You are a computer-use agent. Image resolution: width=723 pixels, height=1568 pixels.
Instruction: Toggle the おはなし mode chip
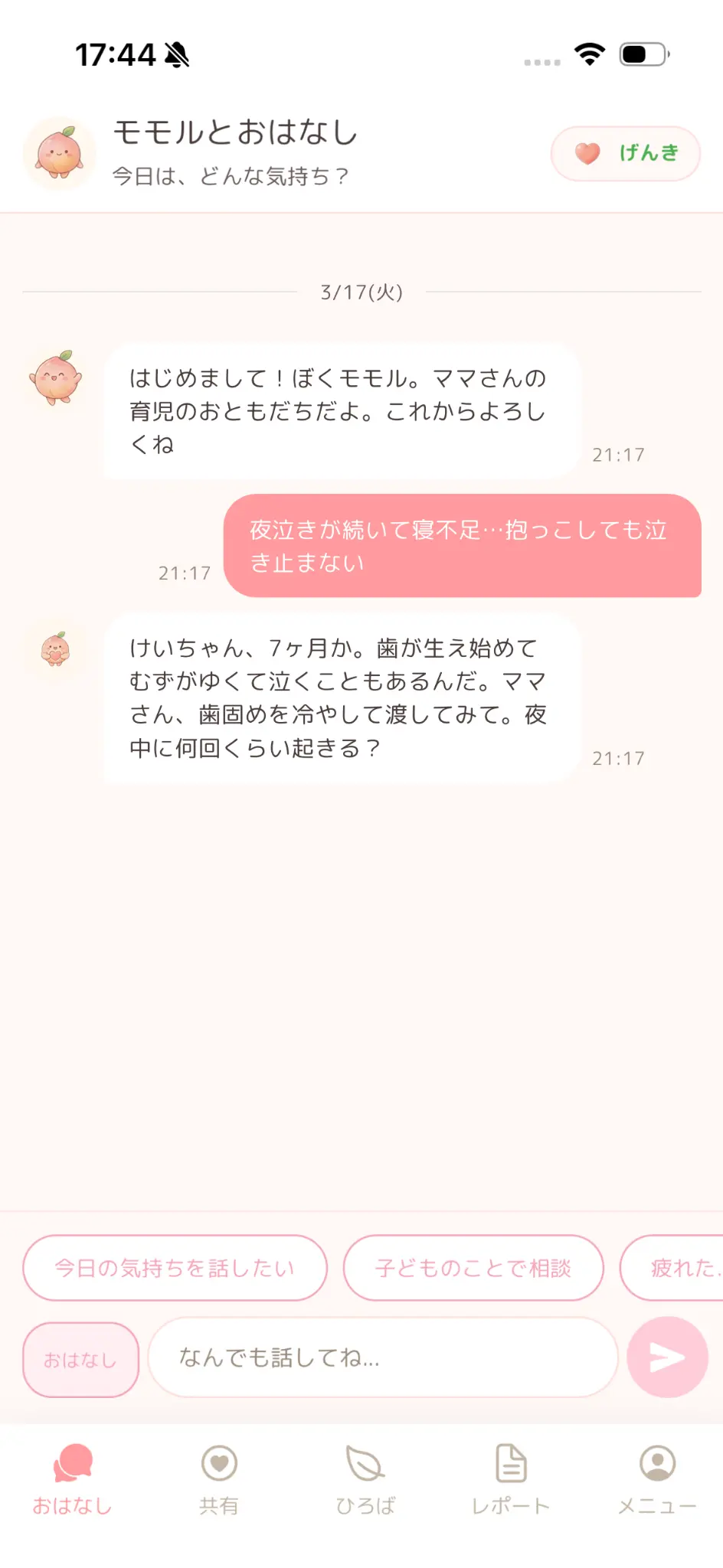pos(80,1358)
